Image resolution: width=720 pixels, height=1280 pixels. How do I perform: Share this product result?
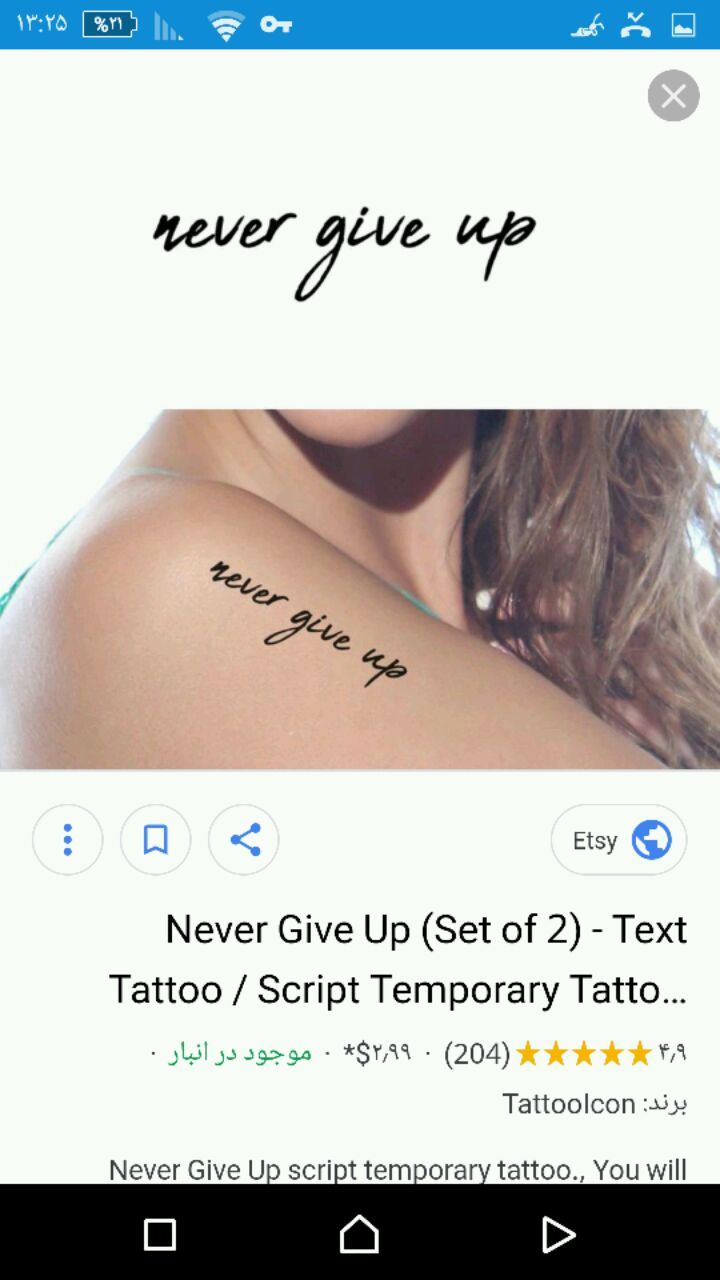click(244, 840)
